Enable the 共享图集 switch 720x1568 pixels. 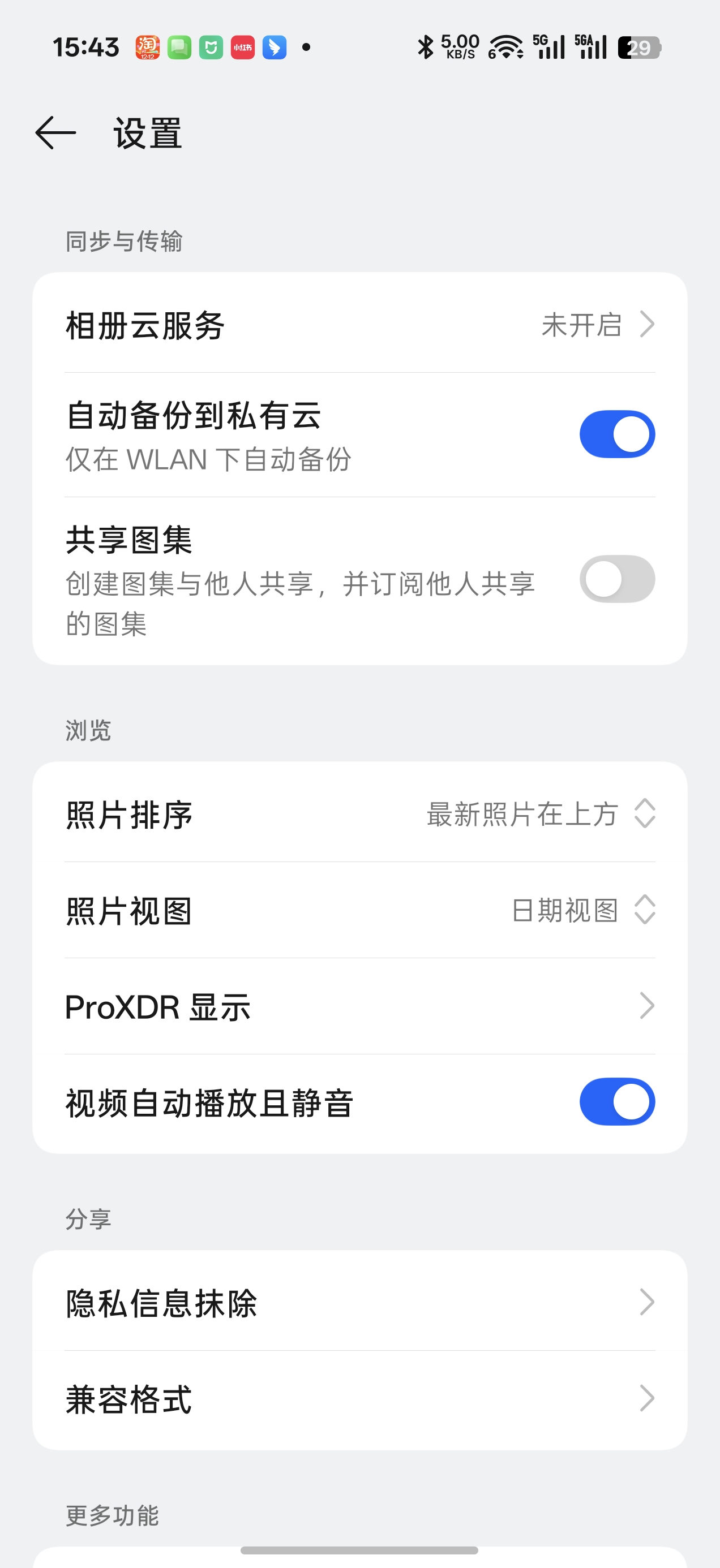point(616,579)
